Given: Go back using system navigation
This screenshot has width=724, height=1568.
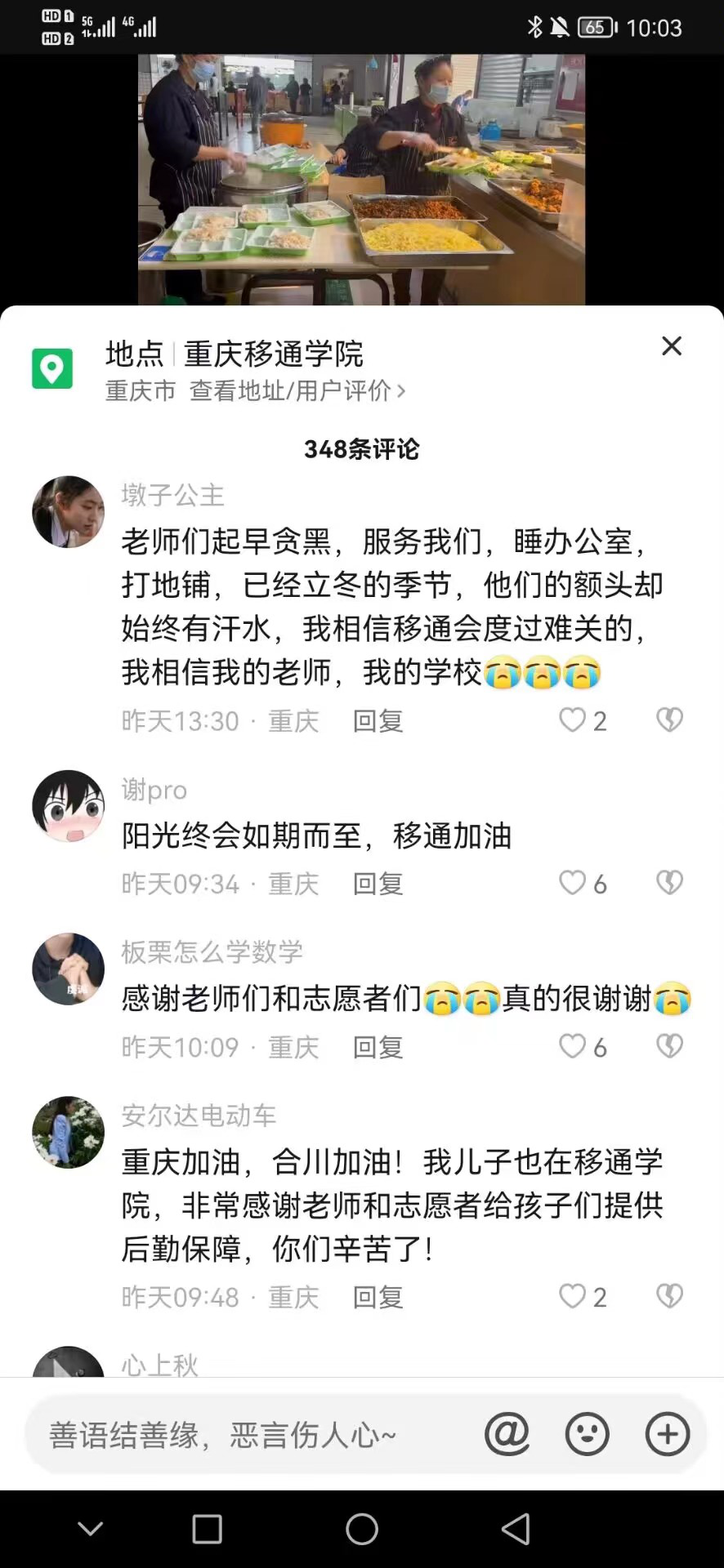Looking at the screenshot, I should (516, 1529).
